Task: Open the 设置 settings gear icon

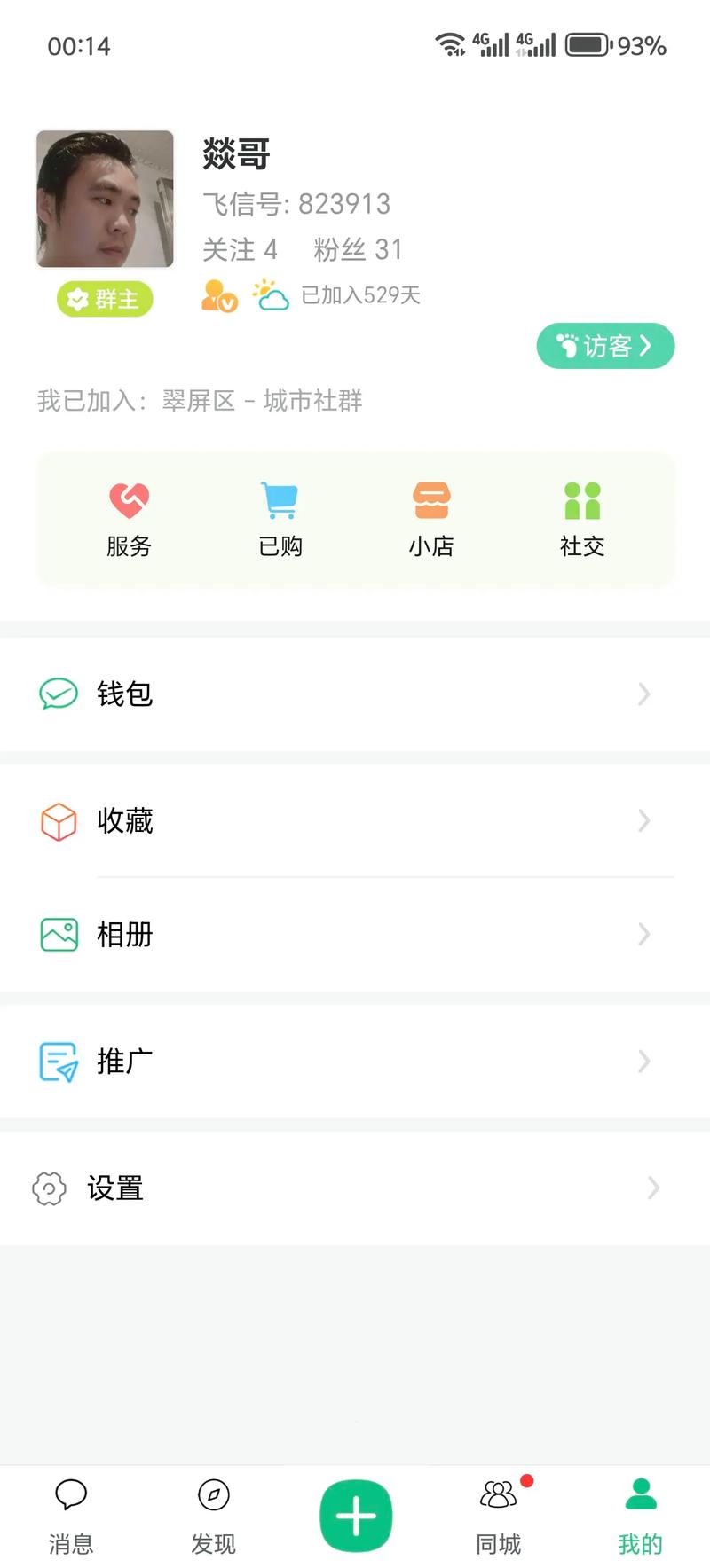Action: [48, 1188]
